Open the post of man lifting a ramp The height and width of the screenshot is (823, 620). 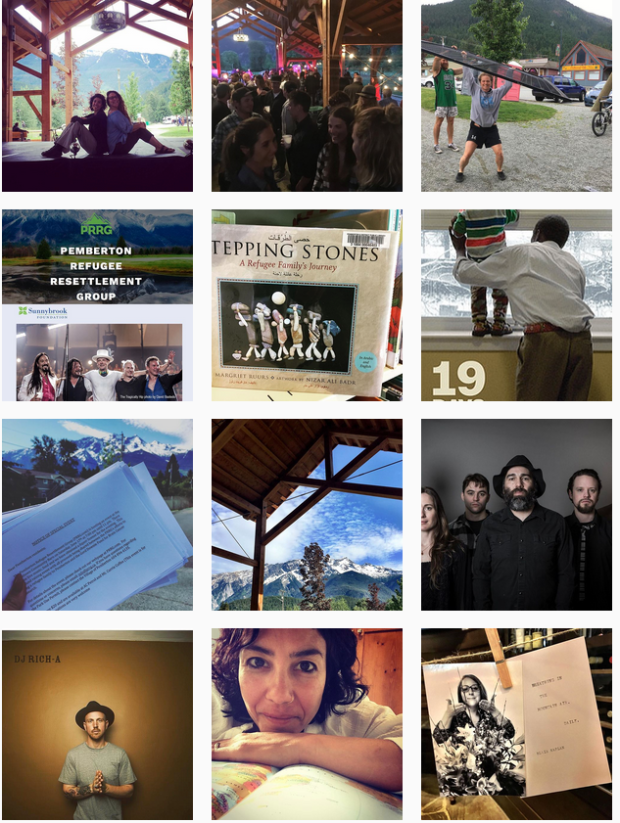coord(516,95)
